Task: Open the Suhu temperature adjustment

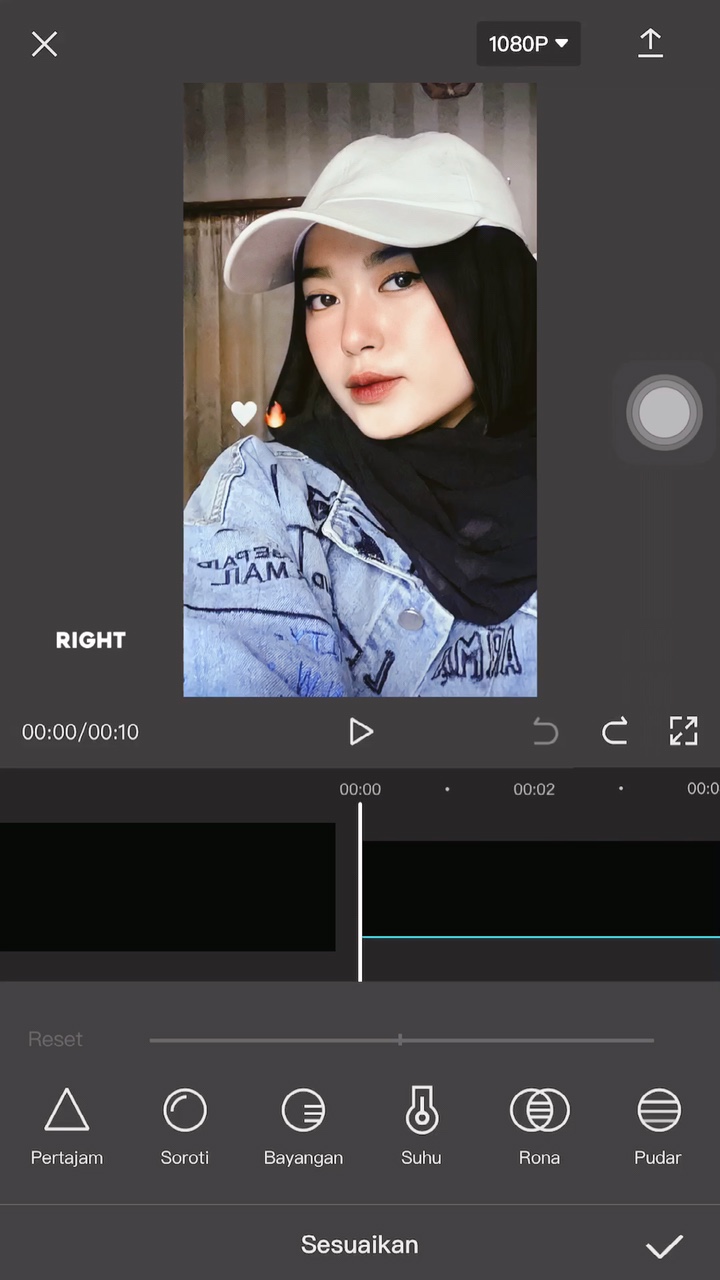Action: (421, 1126)
